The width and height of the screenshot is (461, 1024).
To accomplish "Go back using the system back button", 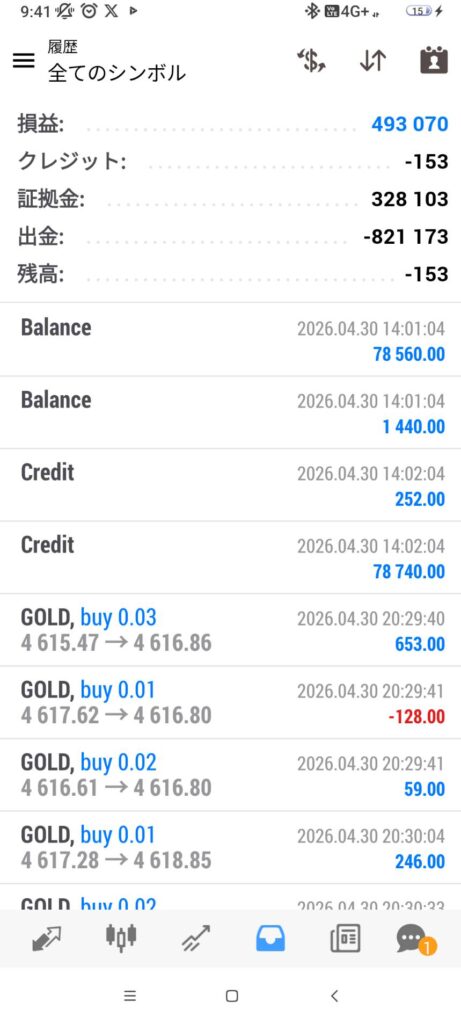I will (334, 995).
